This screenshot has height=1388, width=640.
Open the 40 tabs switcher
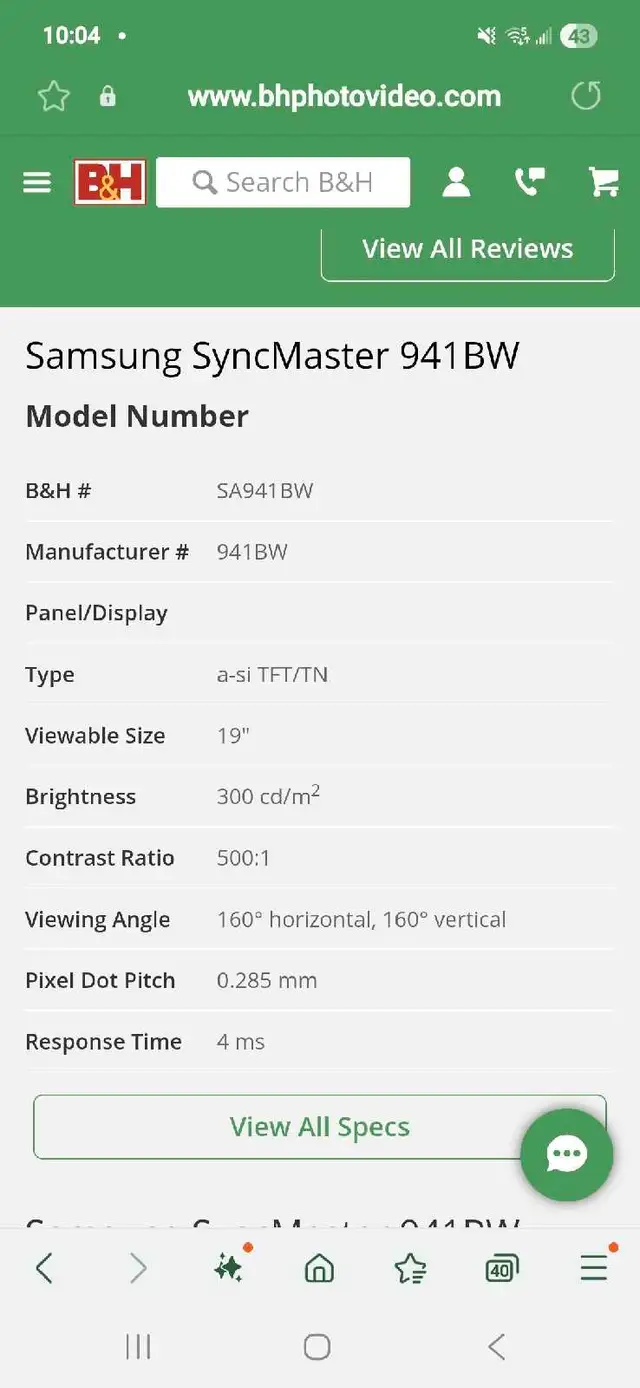tap(501, 1269)
